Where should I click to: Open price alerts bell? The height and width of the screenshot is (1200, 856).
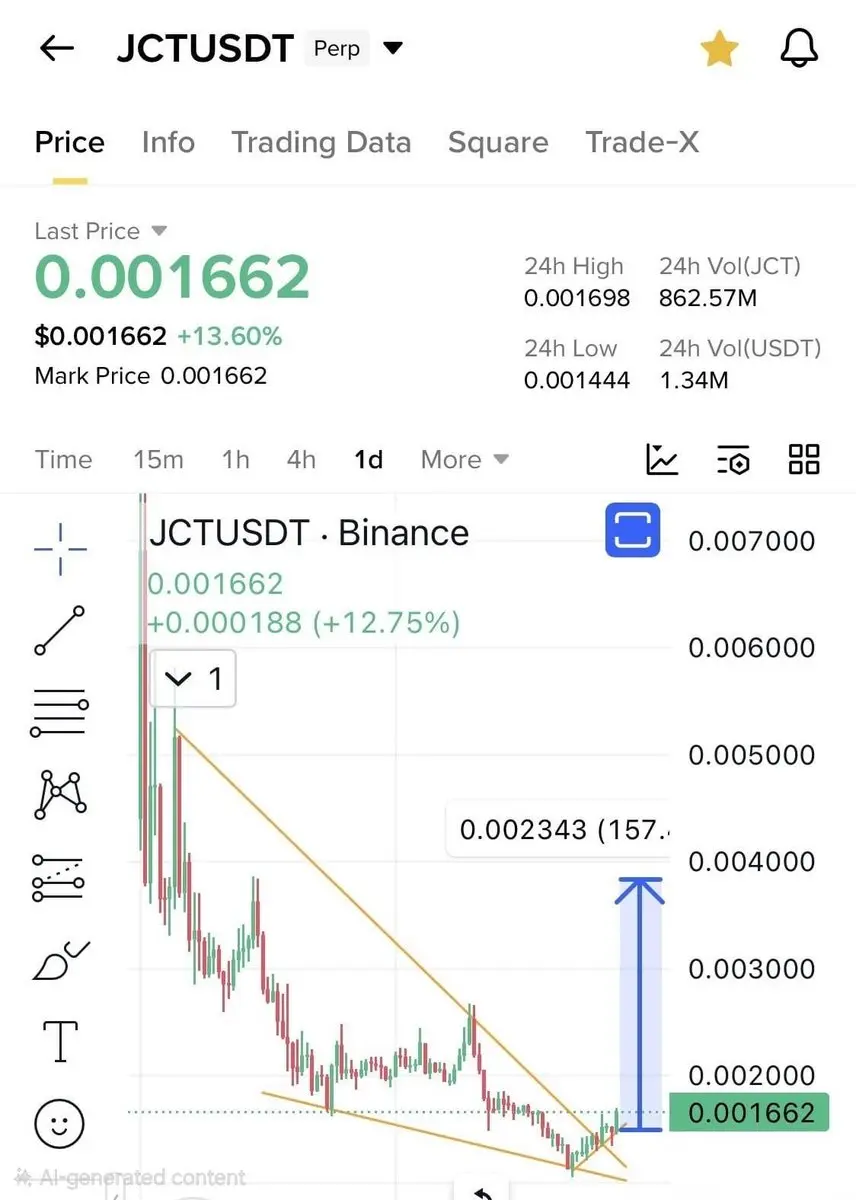tap(799, 49)
